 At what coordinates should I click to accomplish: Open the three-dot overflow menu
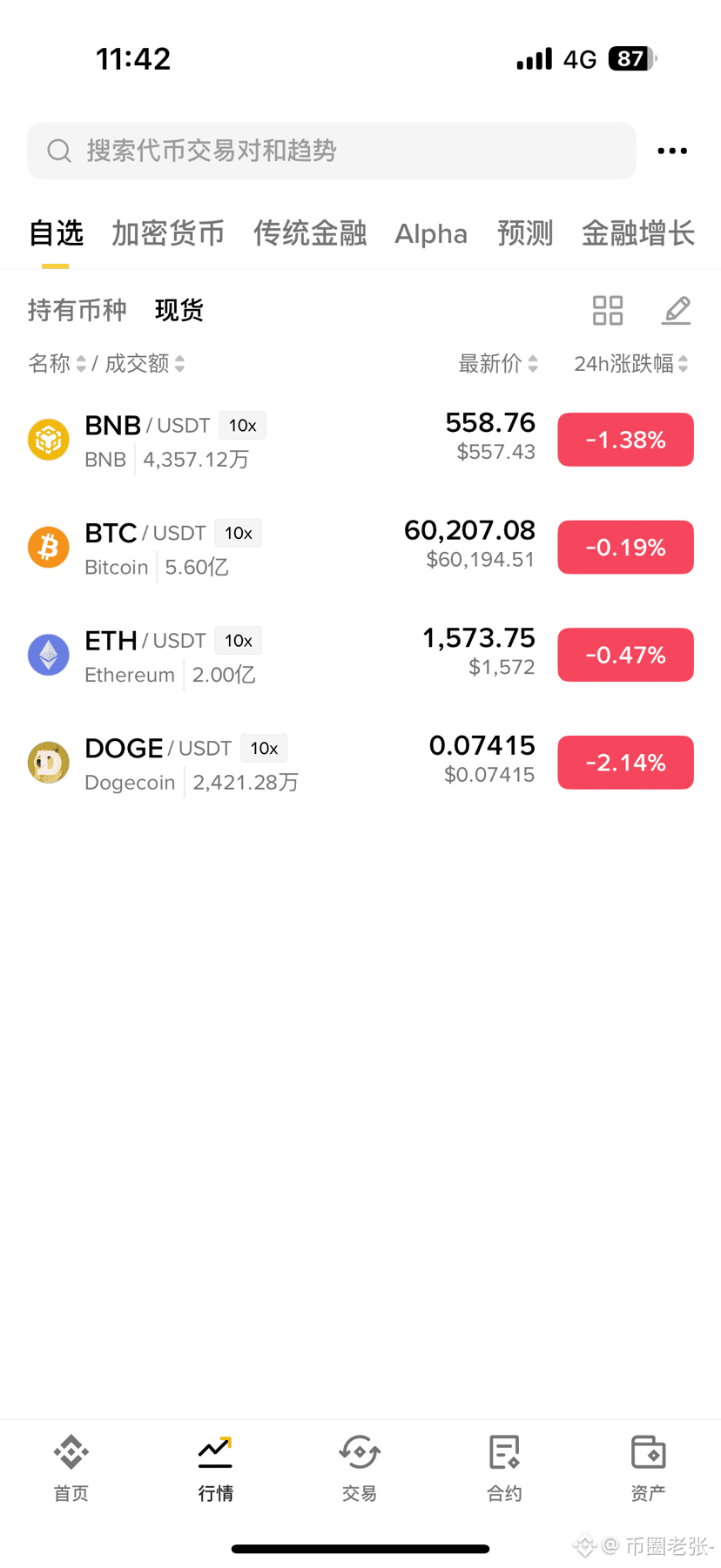pyautogui.click(x=672, y=151)
